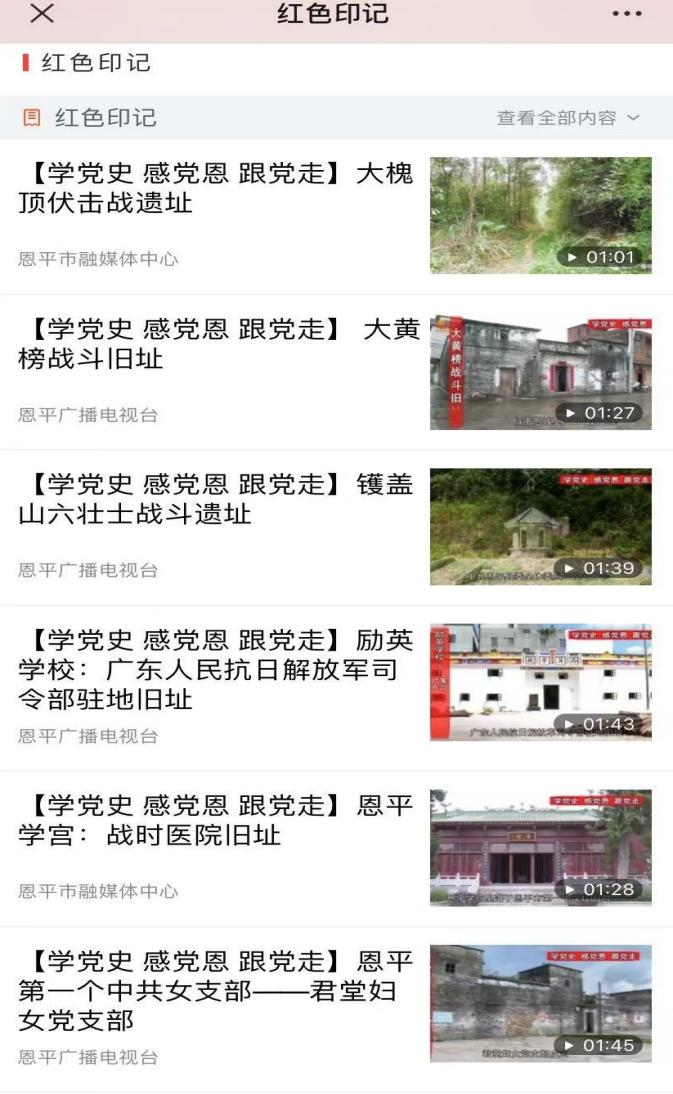Screen dimensions: 673x1094
Task: Play the 君堂妇女党支部 video thumbnail
Action: (540, 1003)
